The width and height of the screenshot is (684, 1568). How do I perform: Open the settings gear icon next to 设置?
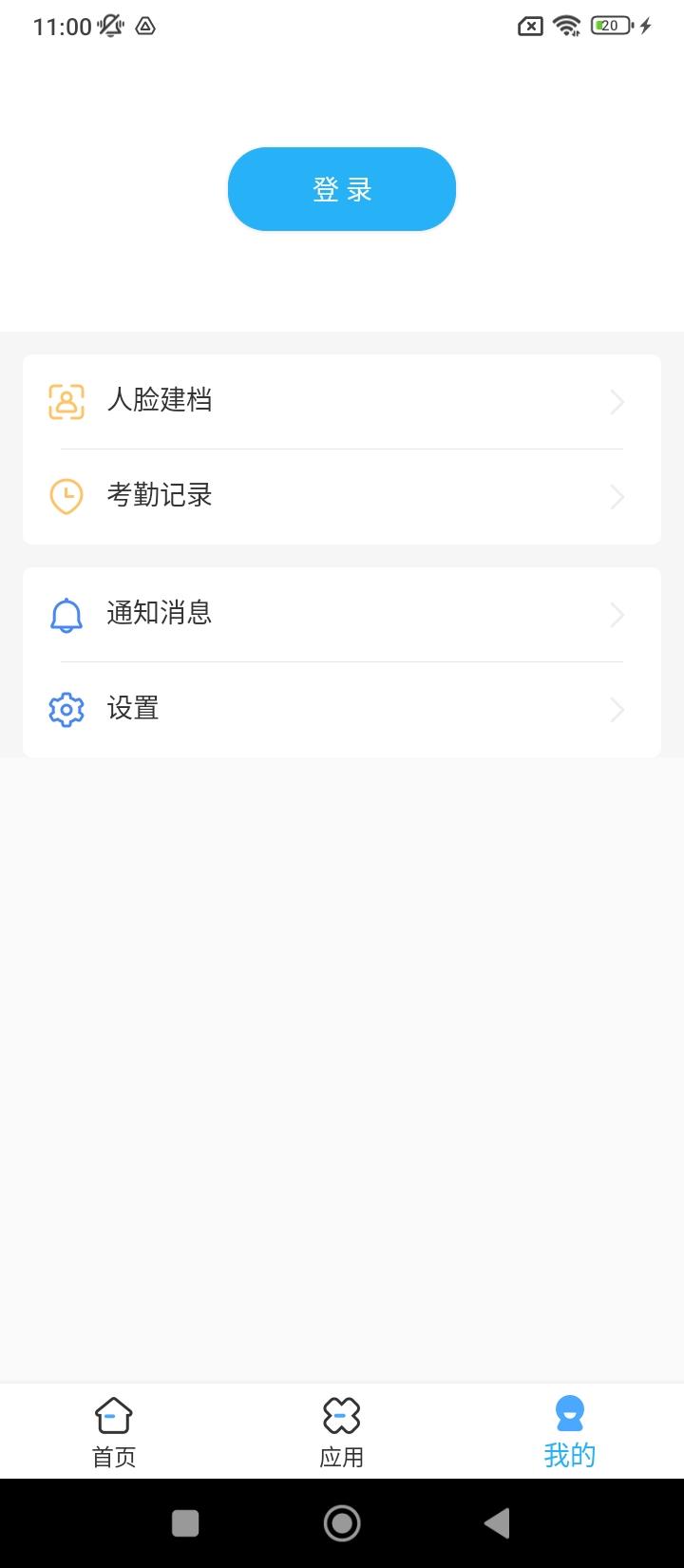click(x=65, y=709)
